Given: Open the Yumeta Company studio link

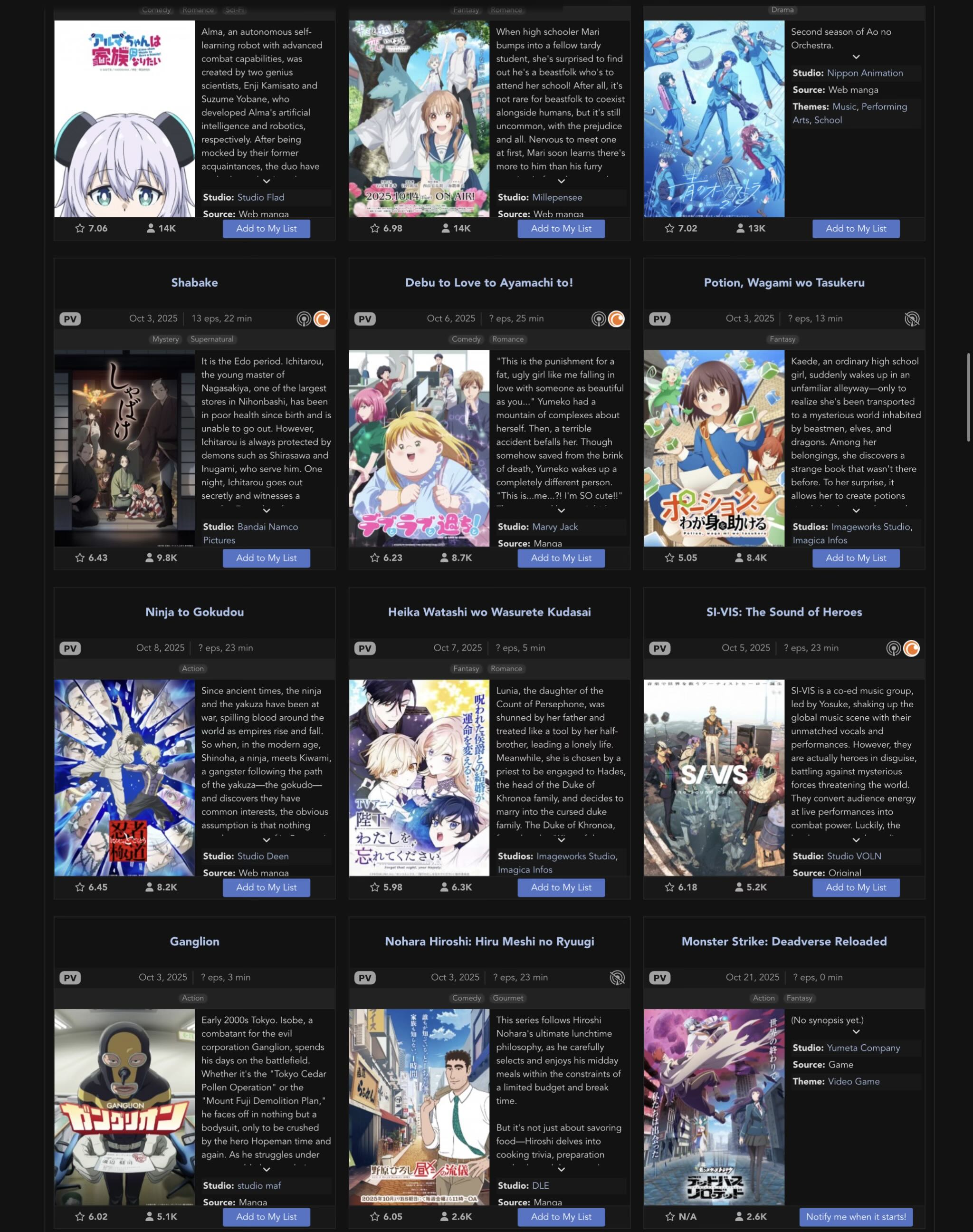Looking at the screenshot, I should pos(863,1048).
